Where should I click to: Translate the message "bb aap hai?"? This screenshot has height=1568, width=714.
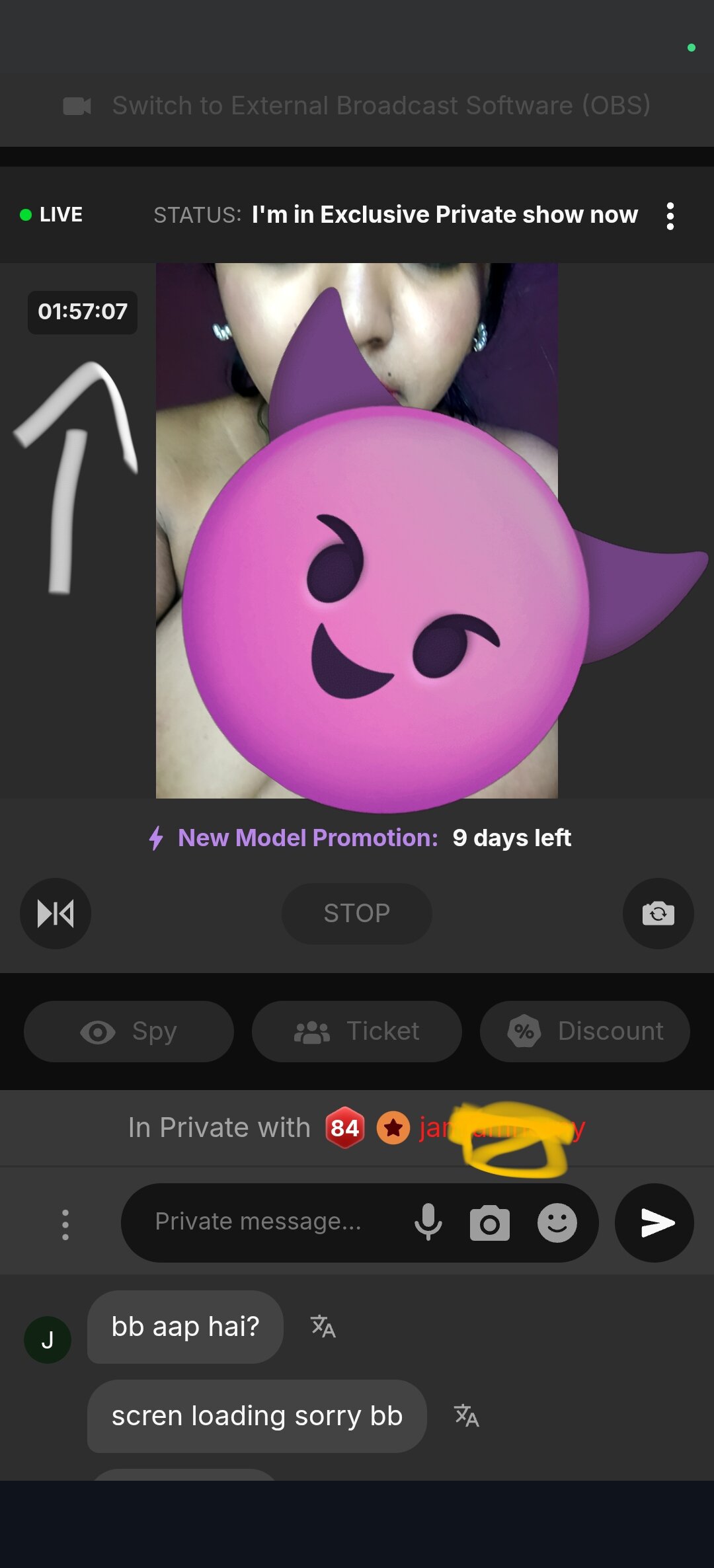coord(323,1327)
